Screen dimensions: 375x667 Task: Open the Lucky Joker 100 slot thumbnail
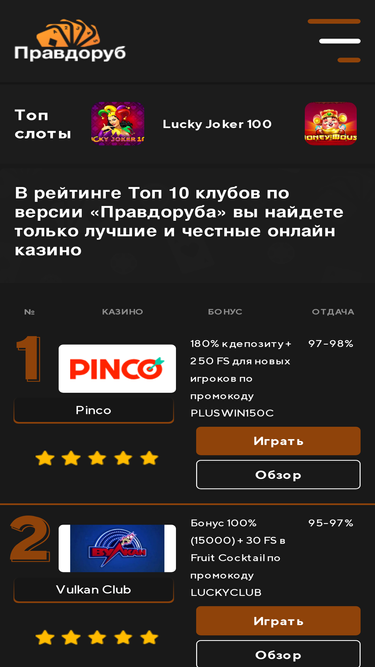[118, 124]
